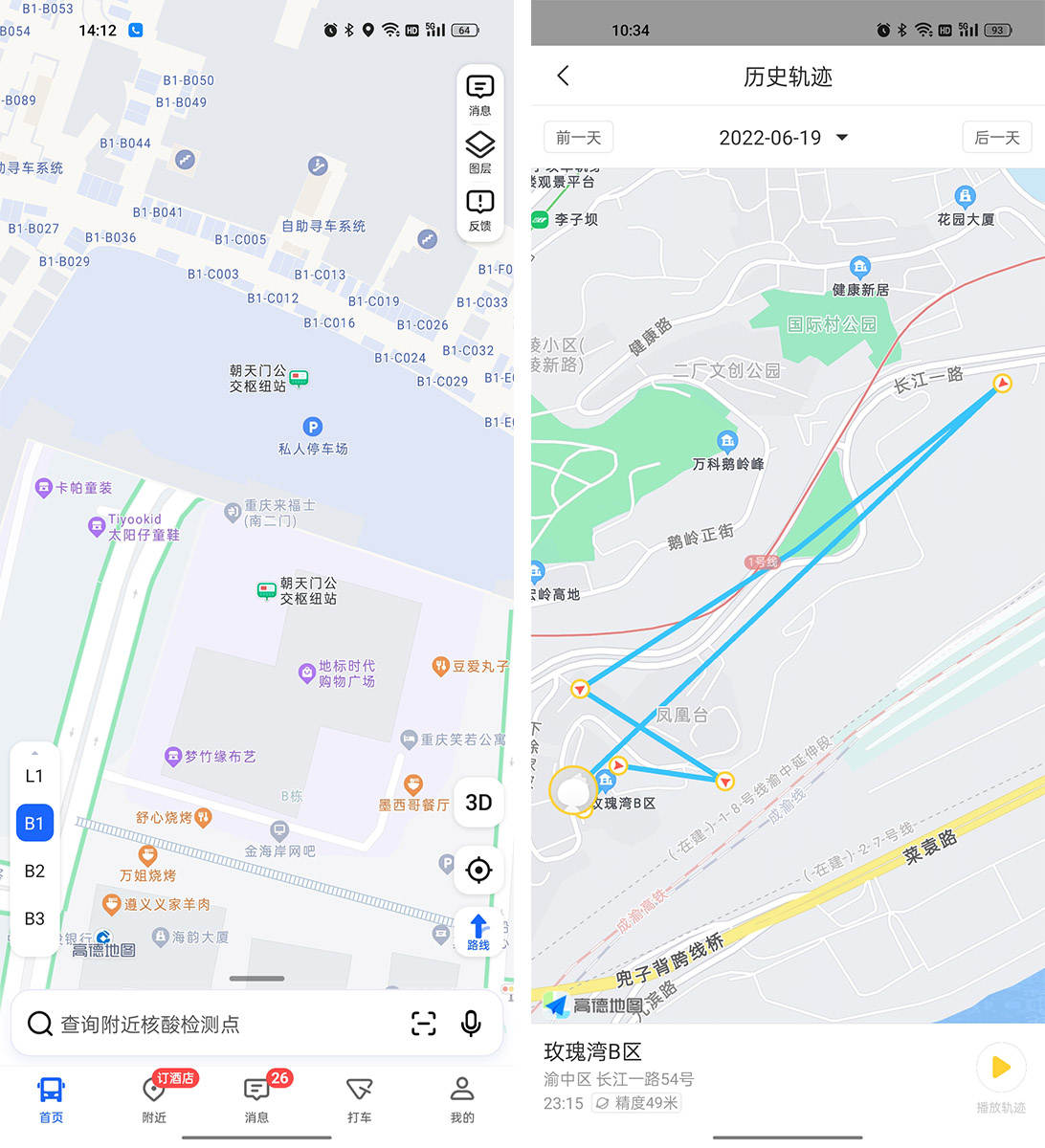Viewport: 1045px width, 1148px height.
Task: Tap the back chevron on 历史轨迹 page
Action: 563,76
